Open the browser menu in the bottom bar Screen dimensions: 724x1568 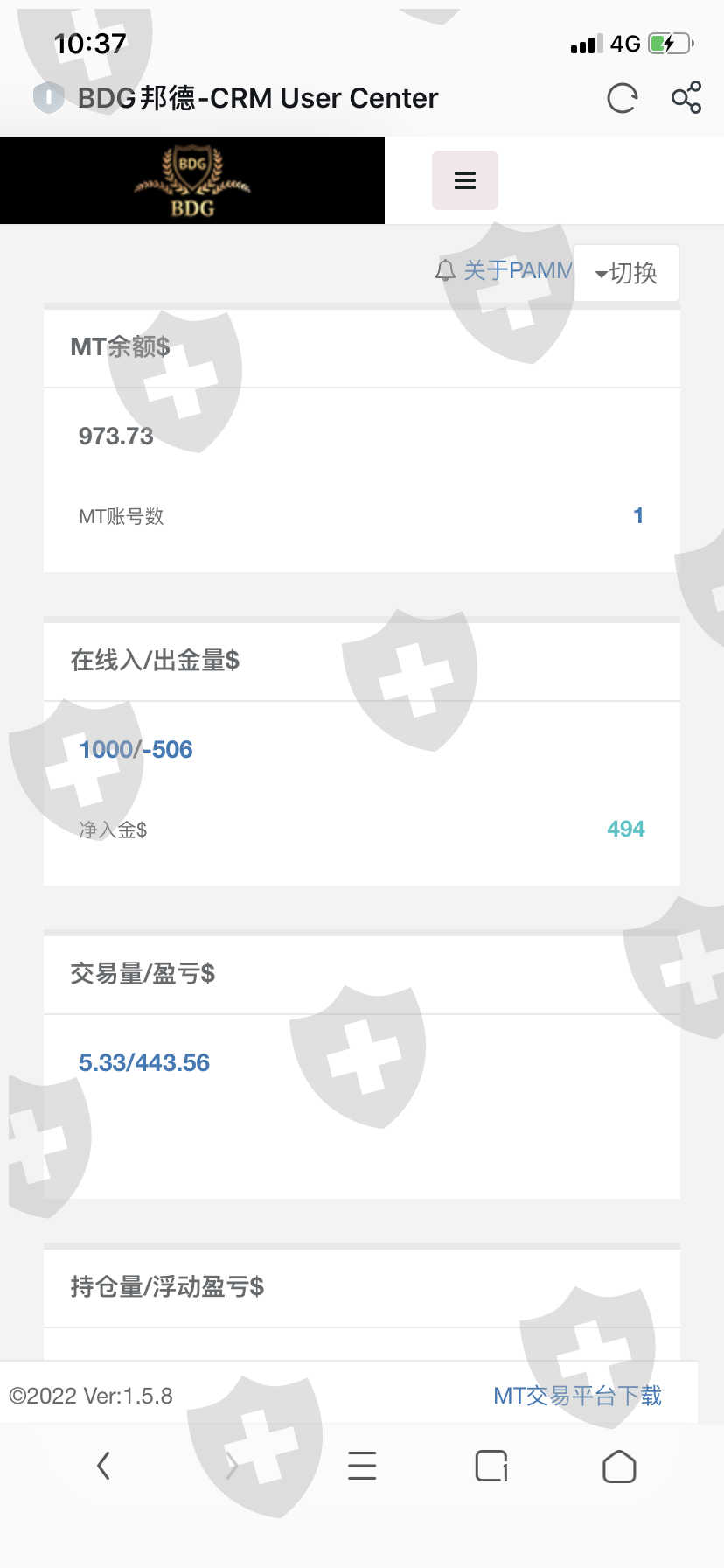click(x=362, y=1466)
